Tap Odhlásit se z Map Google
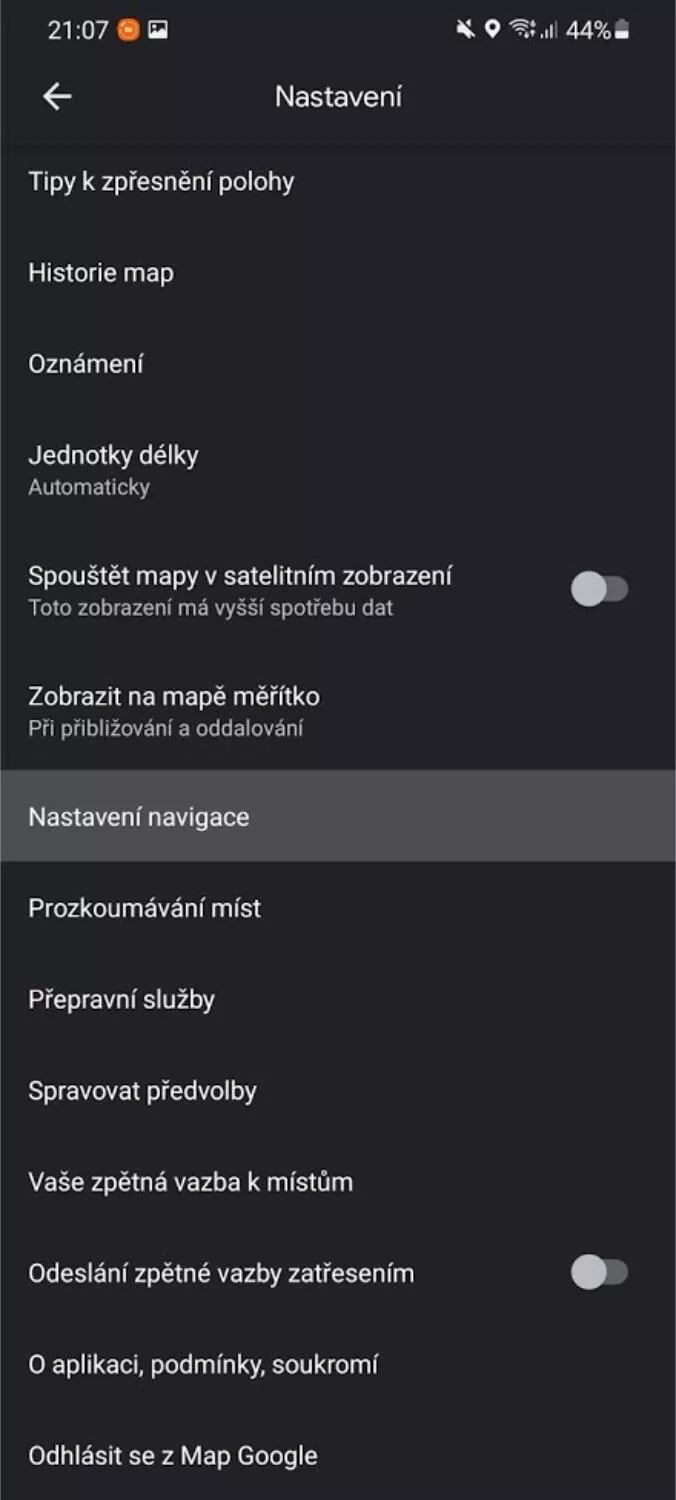The height and width of the screenshot is (1500, 676). (x=338, y=1455)
